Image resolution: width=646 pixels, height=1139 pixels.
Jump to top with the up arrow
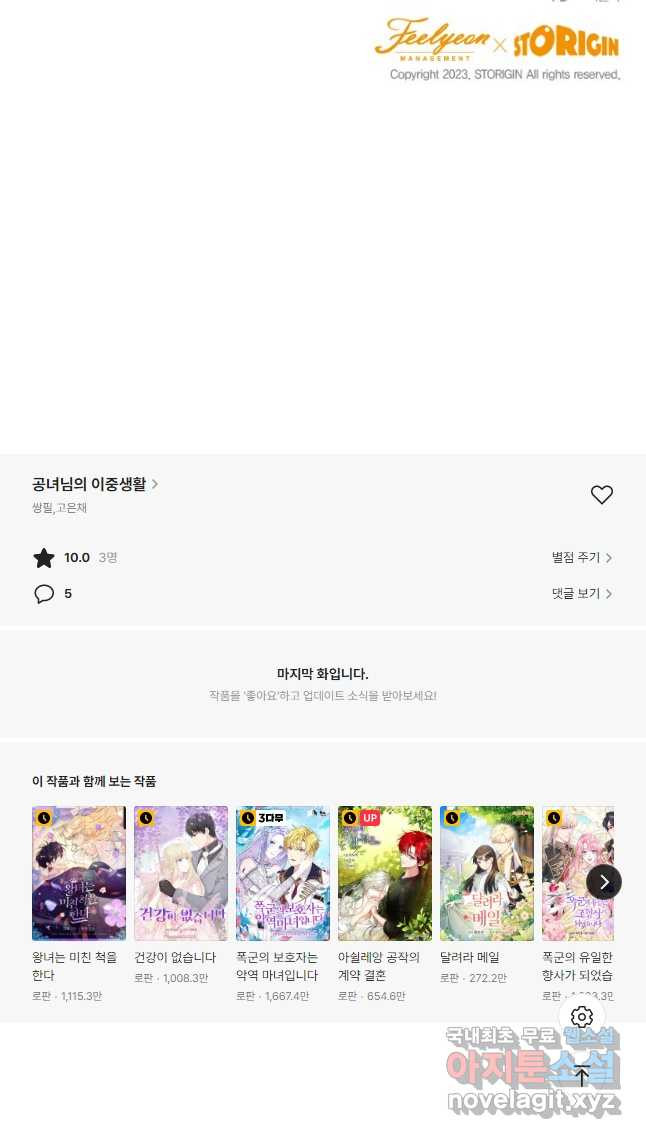582,1076
